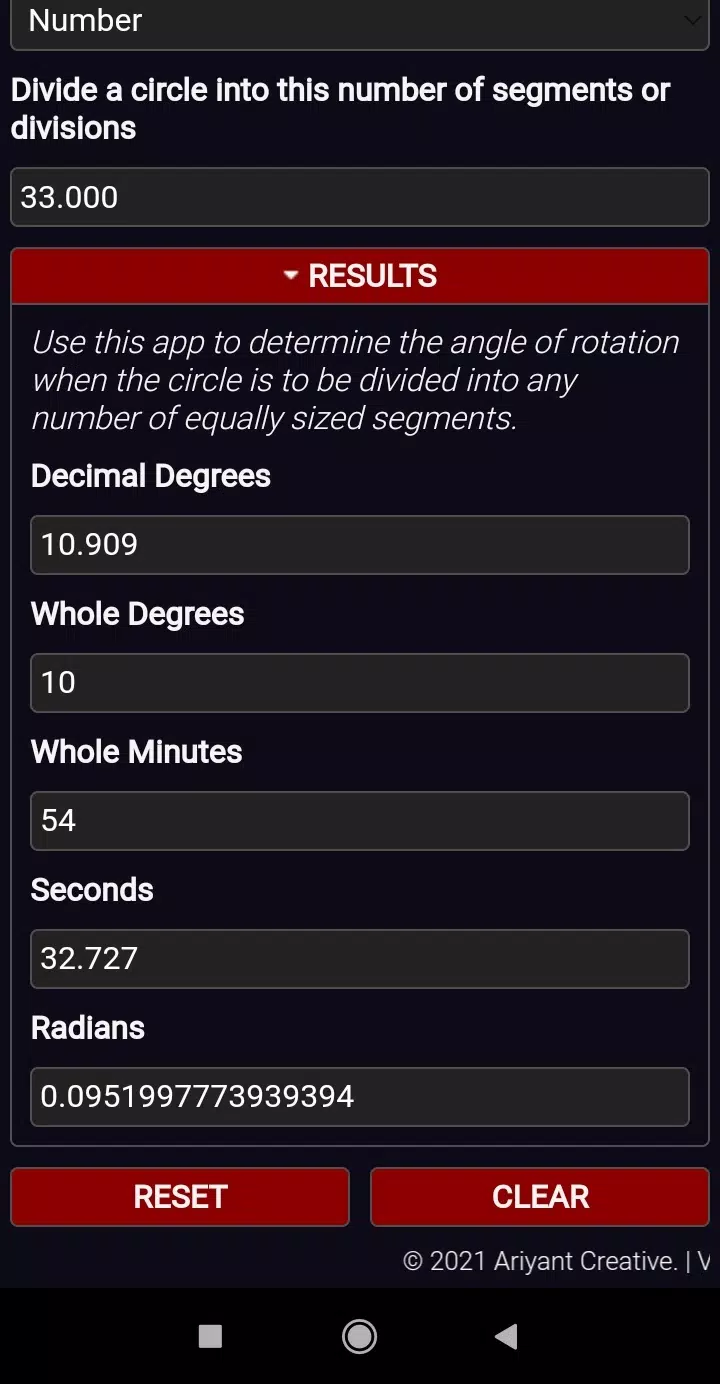
Task: Select the Whole Minutes result field
Action: coord(359,821)
